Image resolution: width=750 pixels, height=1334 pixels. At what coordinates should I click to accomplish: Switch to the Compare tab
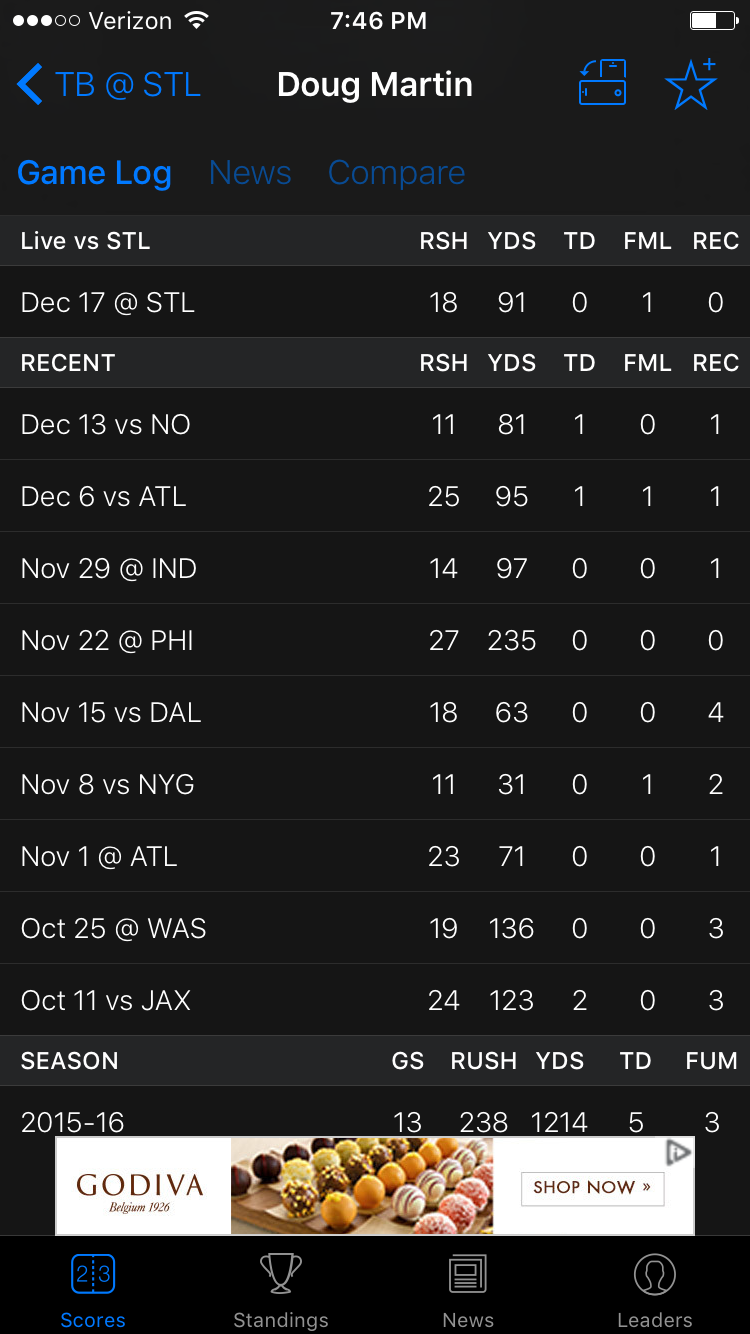(396, 173)
